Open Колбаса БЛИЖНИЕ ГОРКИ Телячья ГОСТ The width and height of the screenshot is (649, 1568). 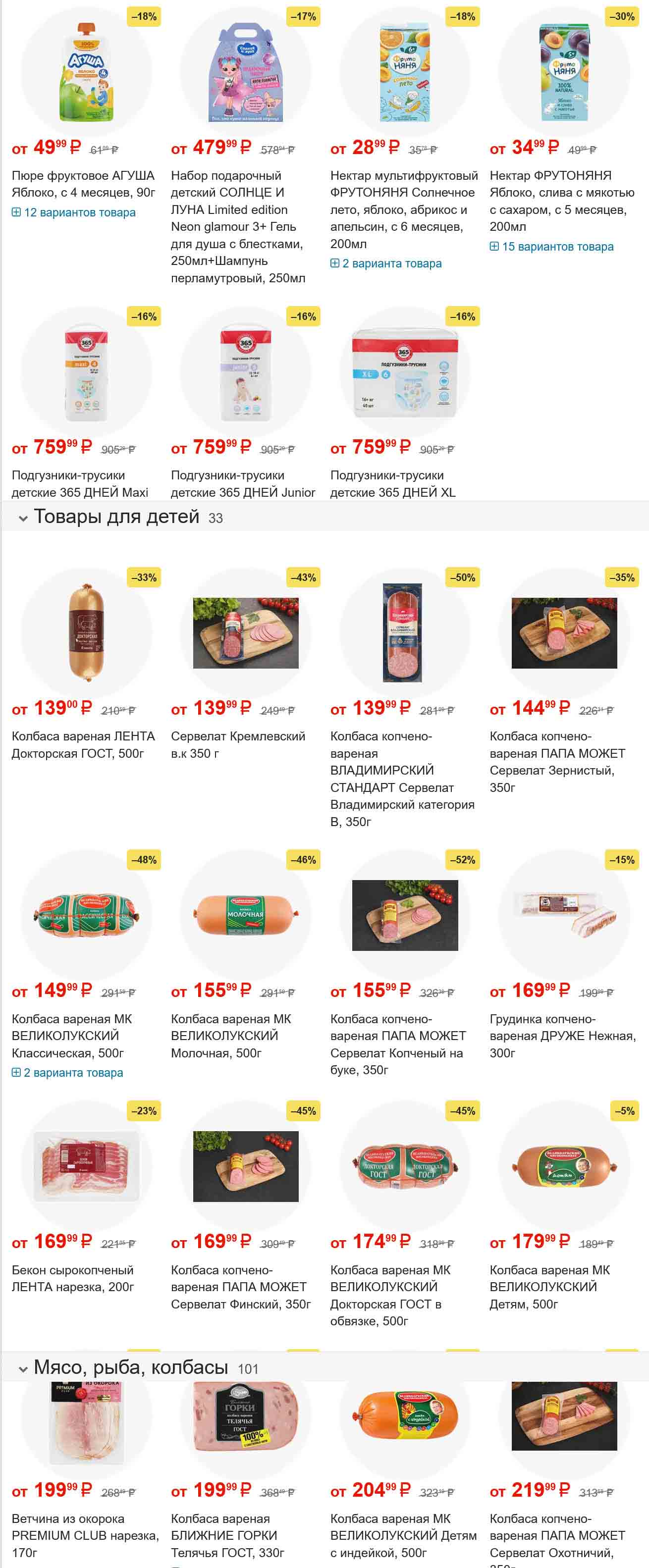(x=227, y=1535)
